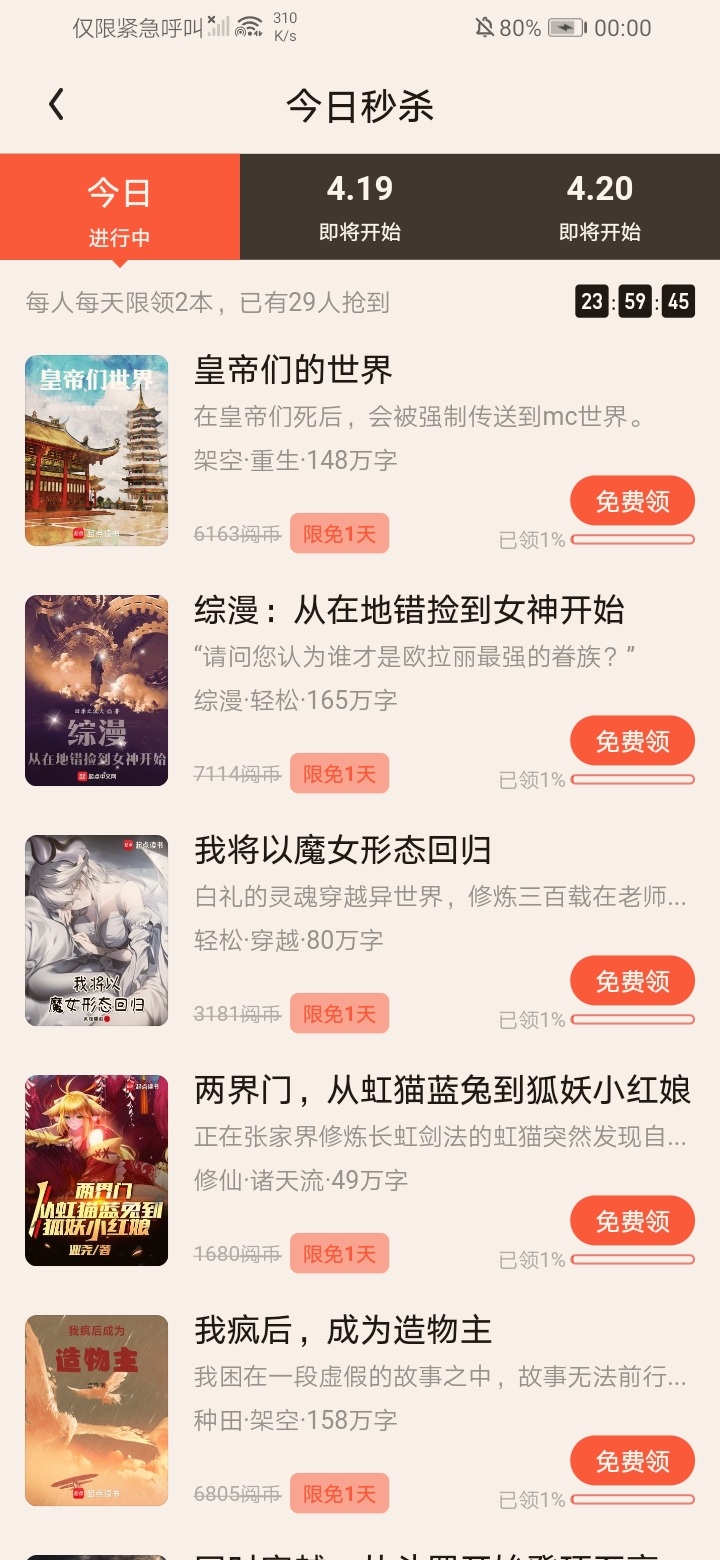
Task: View 我疯后，成为造物主 book cover
Action: (x=96, y=1410)
